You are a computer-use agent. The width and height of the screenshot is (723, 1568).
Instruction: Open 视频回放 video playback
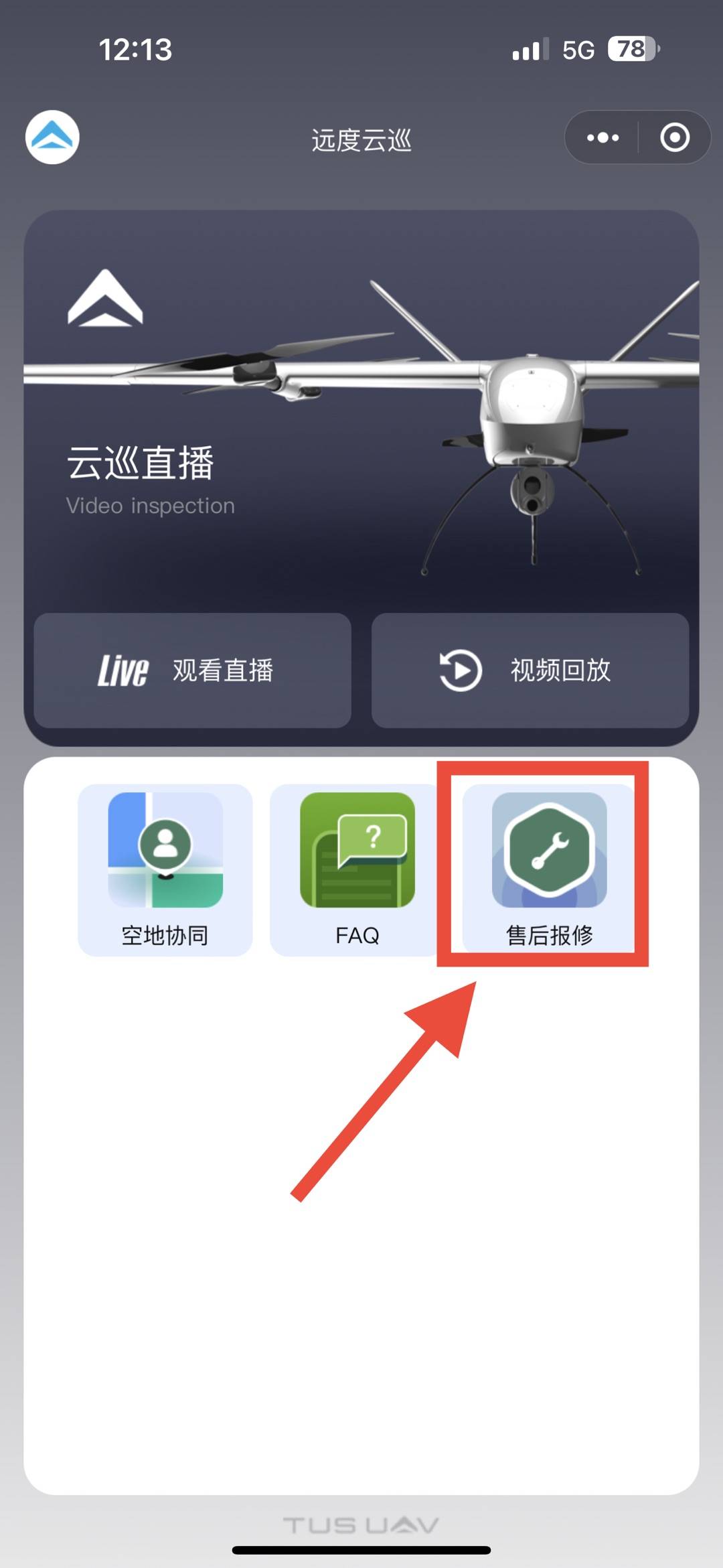click(530, 670)
